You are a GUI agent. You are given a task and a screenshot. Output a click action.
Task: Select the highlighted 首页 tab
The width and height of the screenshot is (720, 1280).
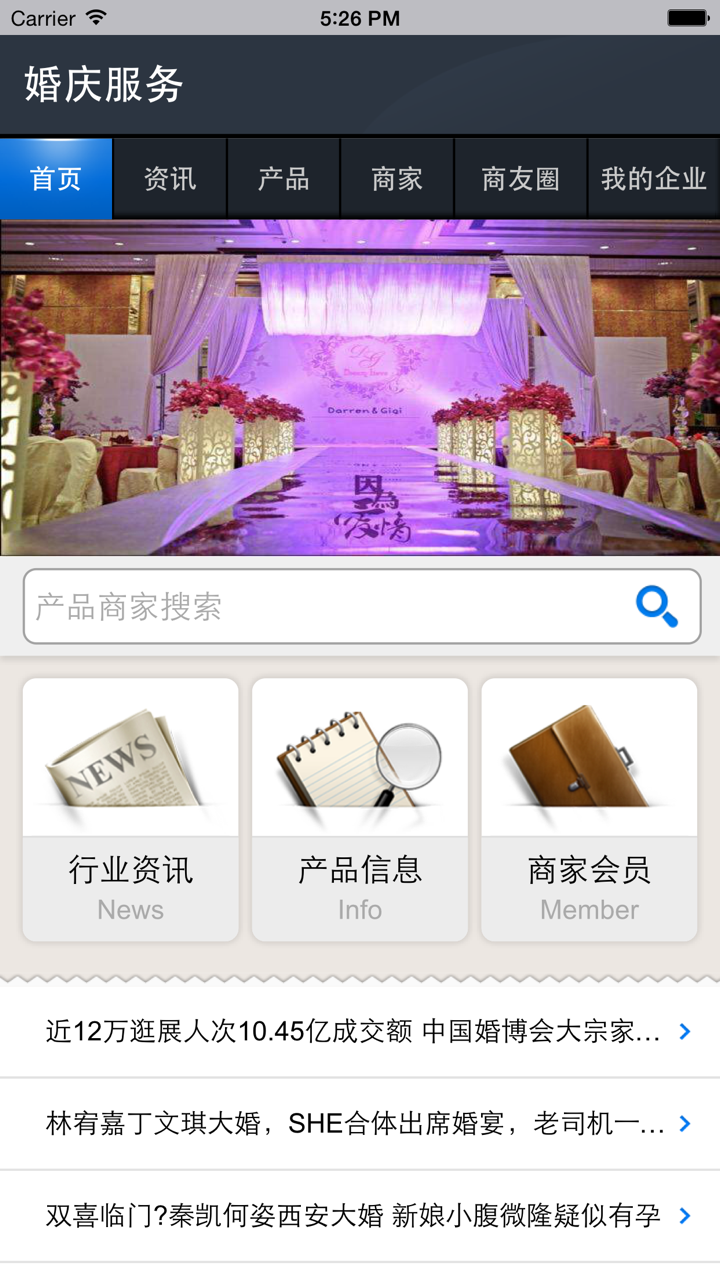tap(55, 178)
